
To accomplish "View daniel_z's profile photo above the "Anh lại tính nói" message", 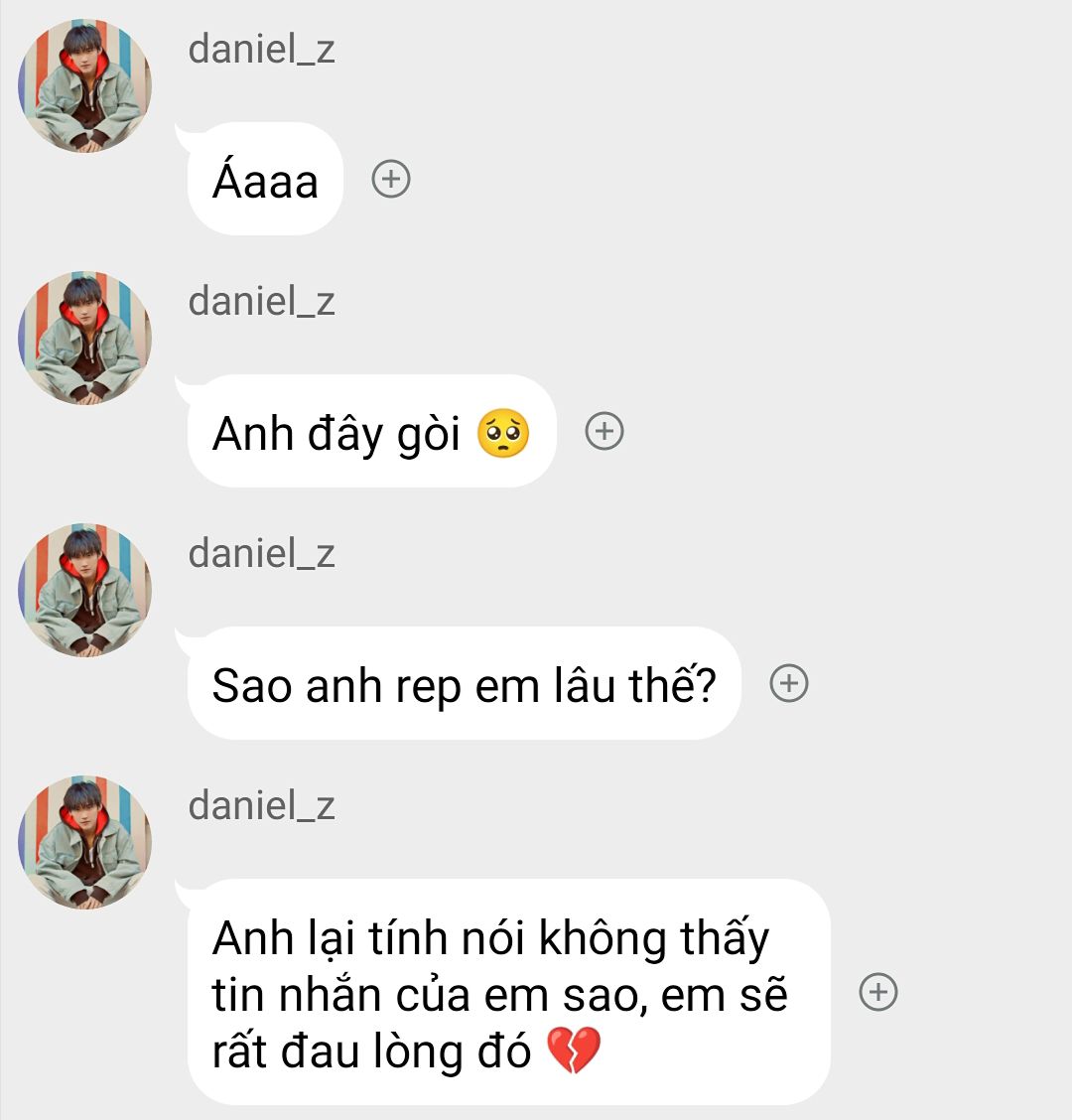I will [x=85, y=842].
